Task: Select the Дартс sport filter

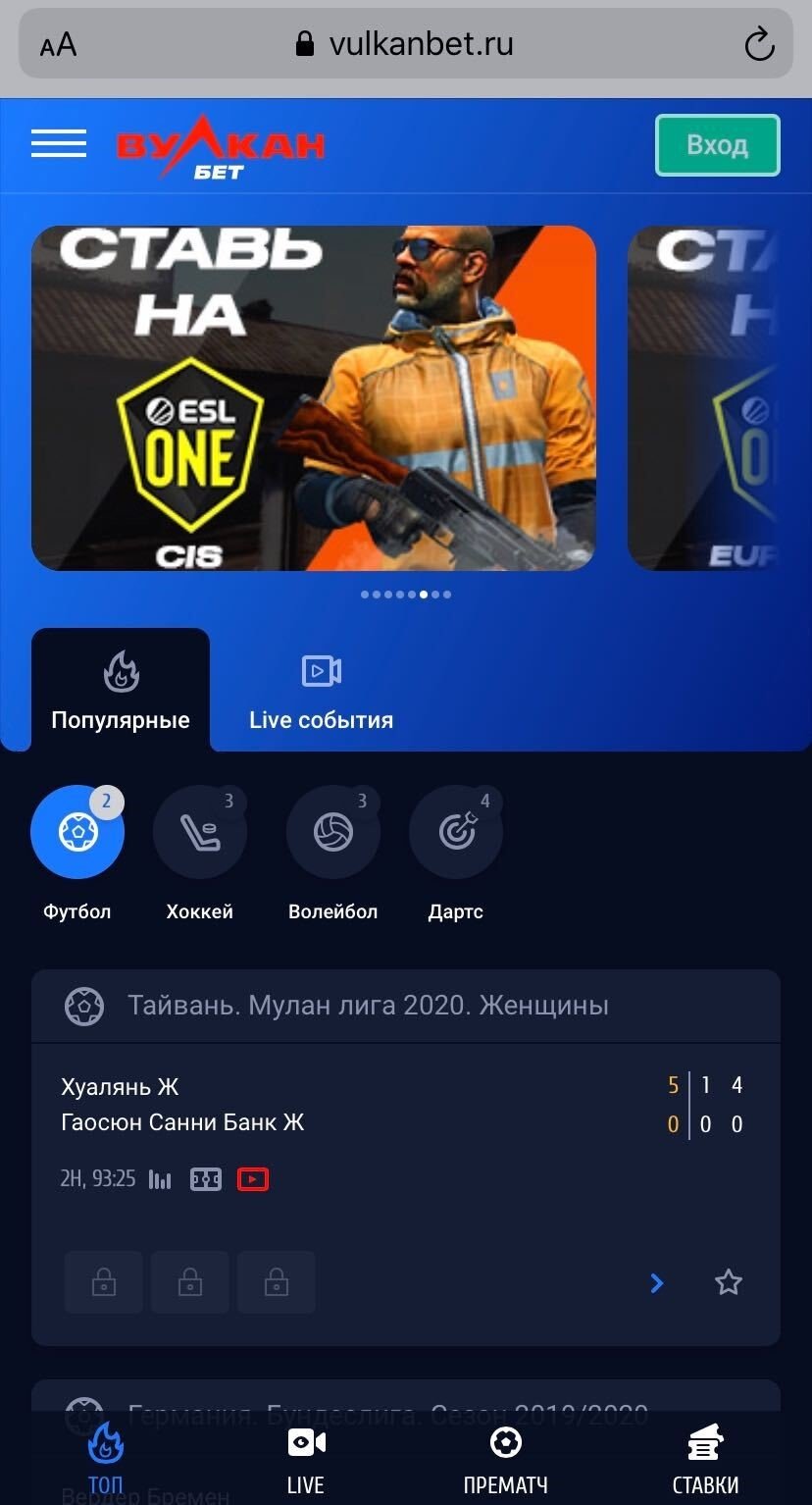Action: click(456, 834)
